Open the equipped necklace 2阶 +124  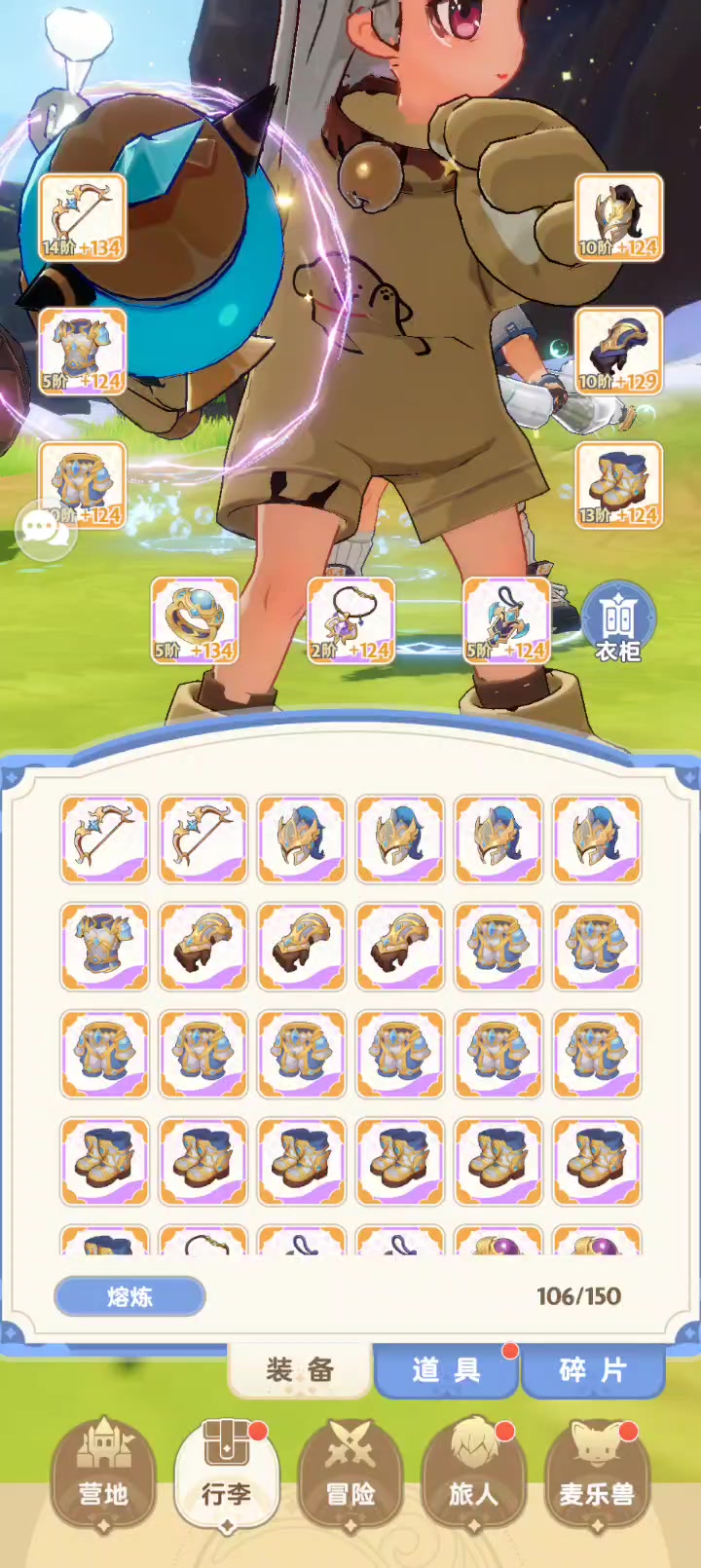coord(350,620)
